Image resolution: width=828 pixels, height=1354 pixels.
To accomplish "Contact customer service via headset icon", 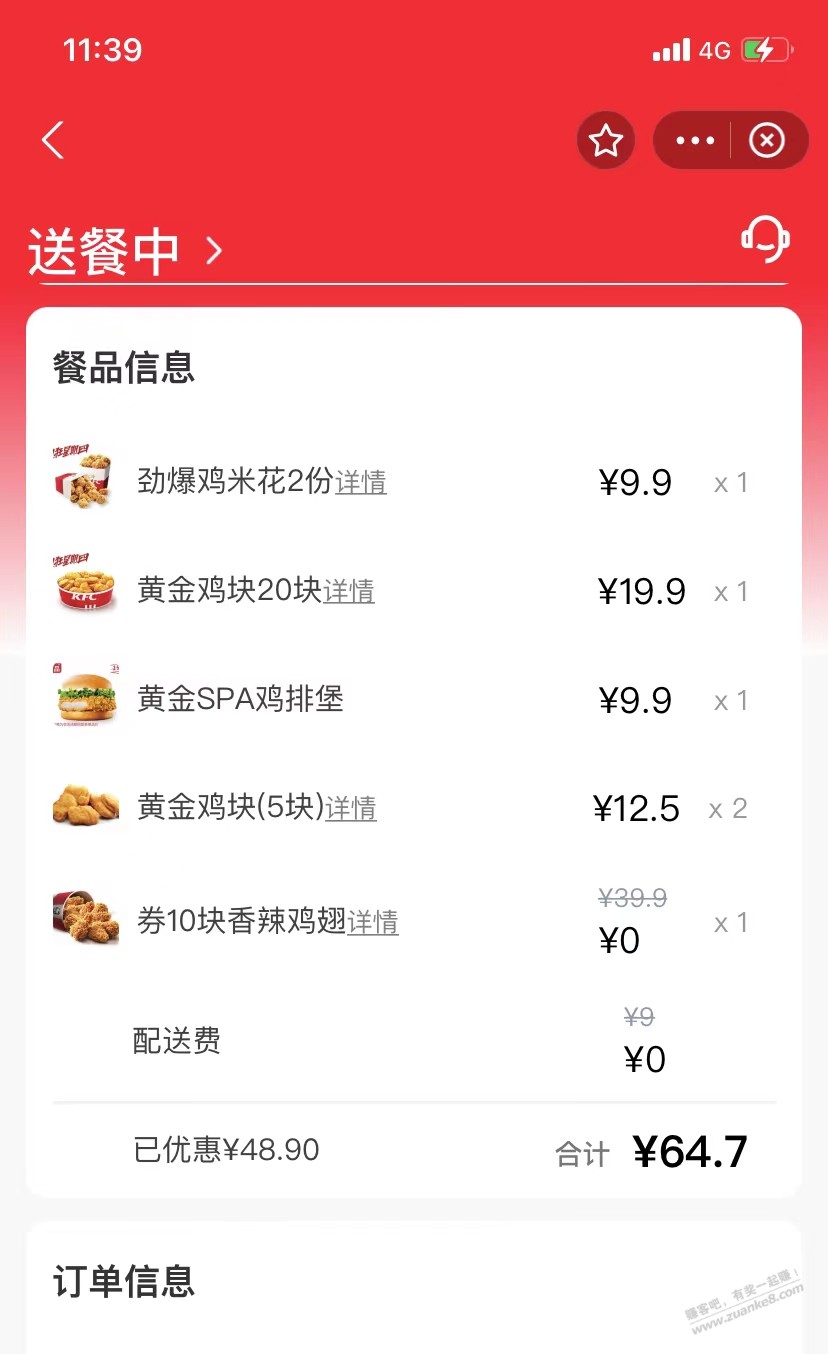I will coord(765,239).
